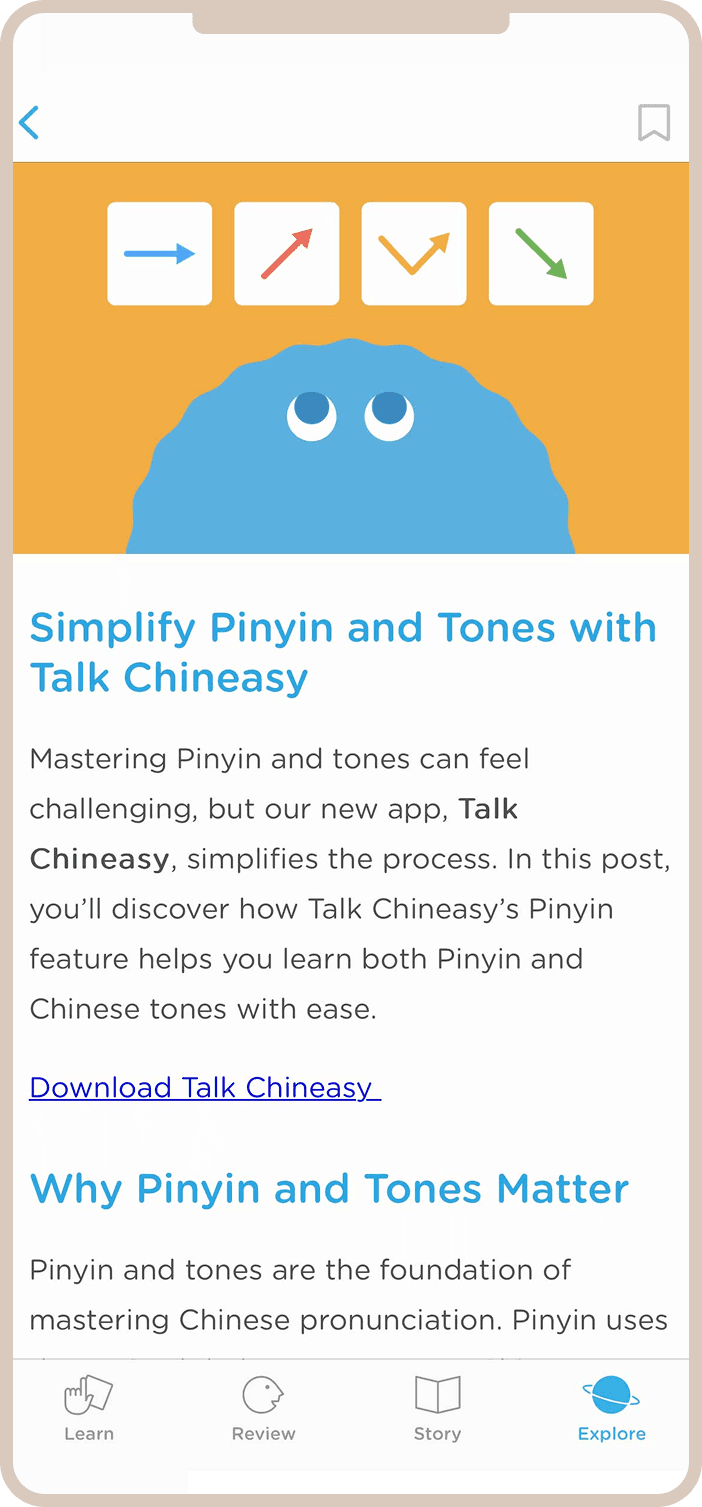Bookmark this Pinyin article

[x=654, y=123]
